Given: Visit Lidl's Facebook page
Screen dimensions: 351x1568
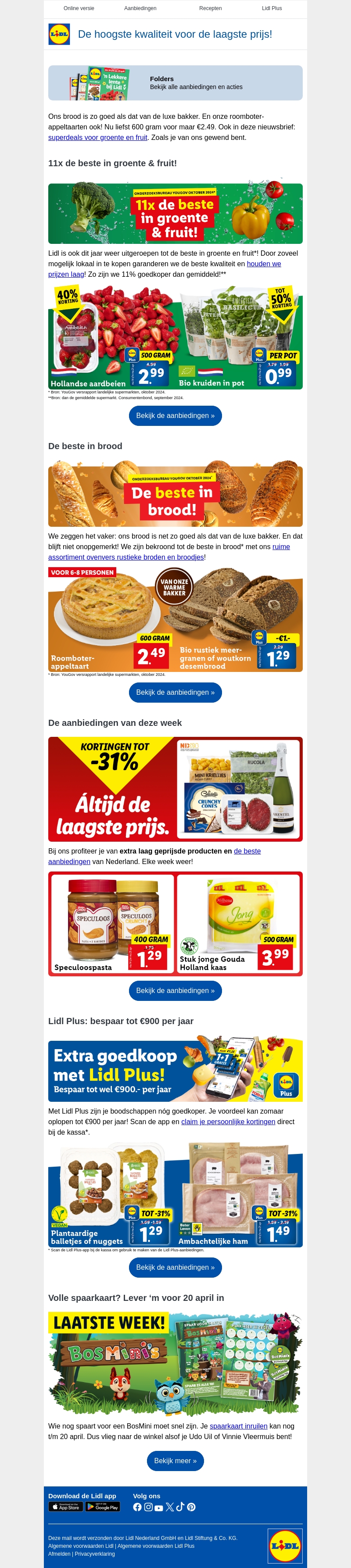Looking at the screenshot, I should 137,1507.
